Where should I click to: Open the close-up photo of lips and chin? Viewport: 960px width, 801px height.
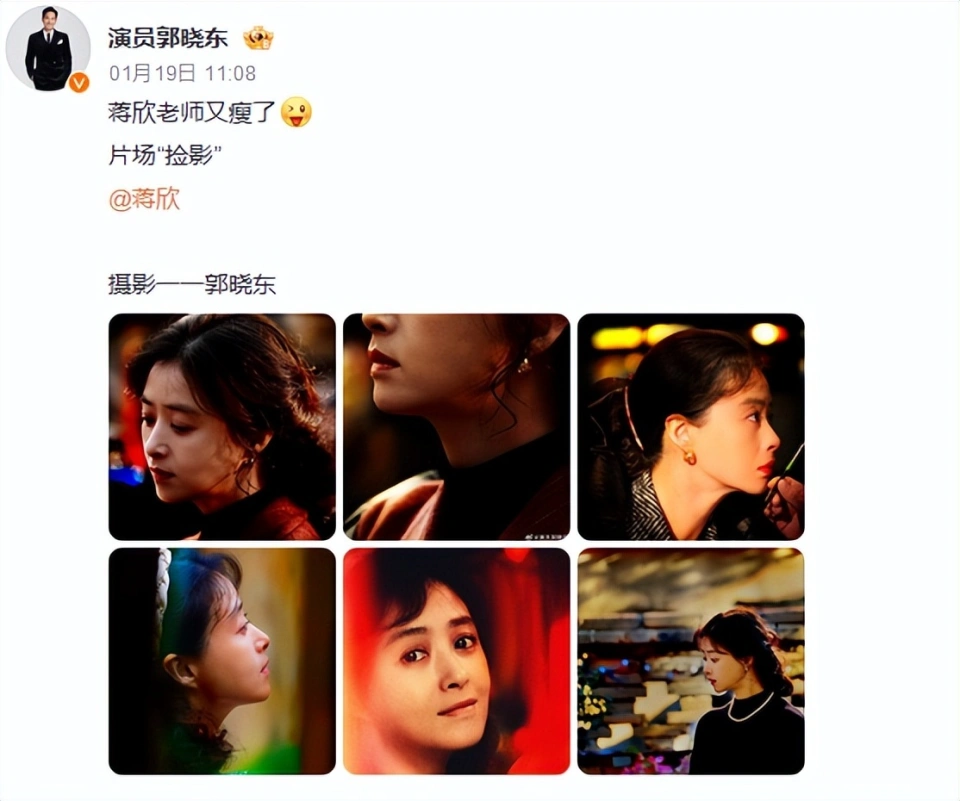(456, 427)
